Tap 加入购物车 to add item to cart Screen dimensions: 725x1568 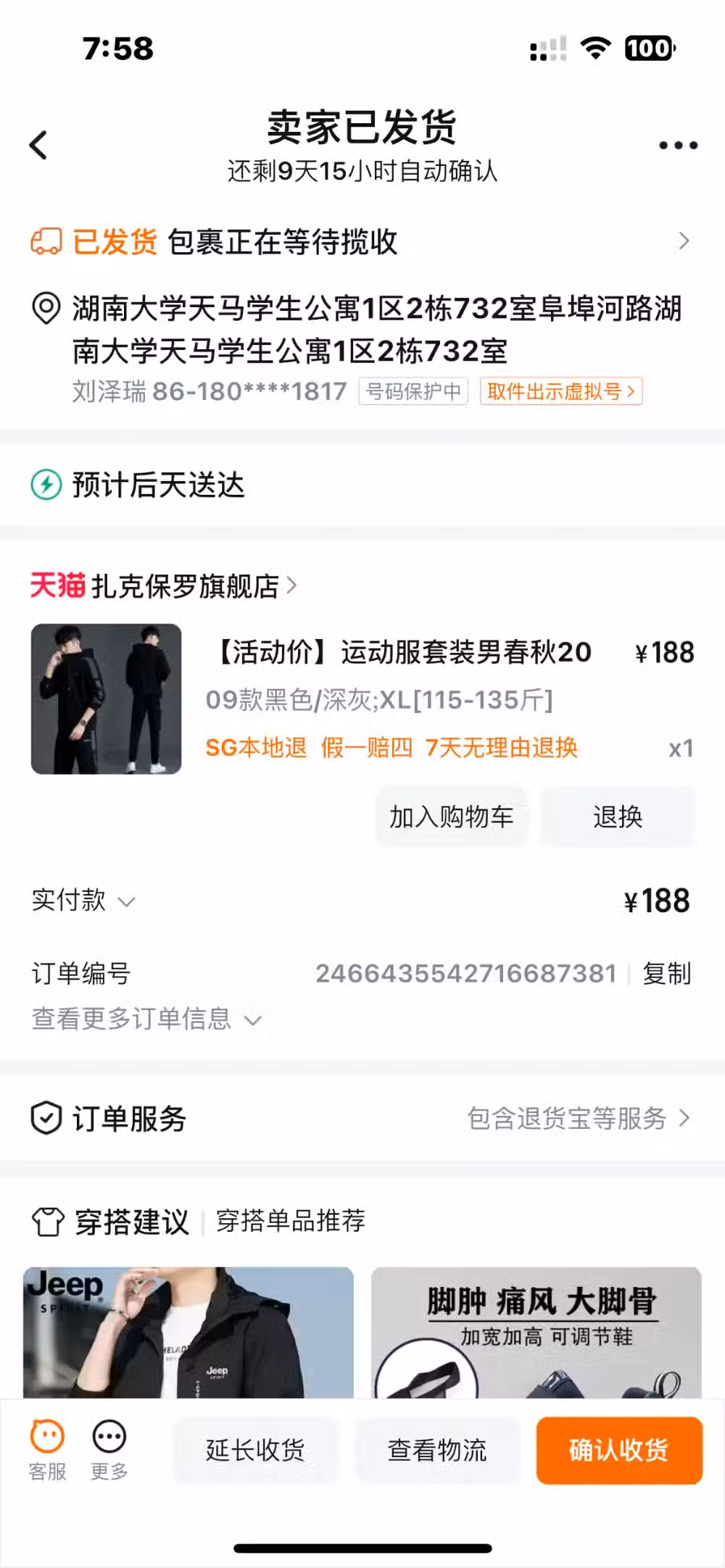pos(452,817)
